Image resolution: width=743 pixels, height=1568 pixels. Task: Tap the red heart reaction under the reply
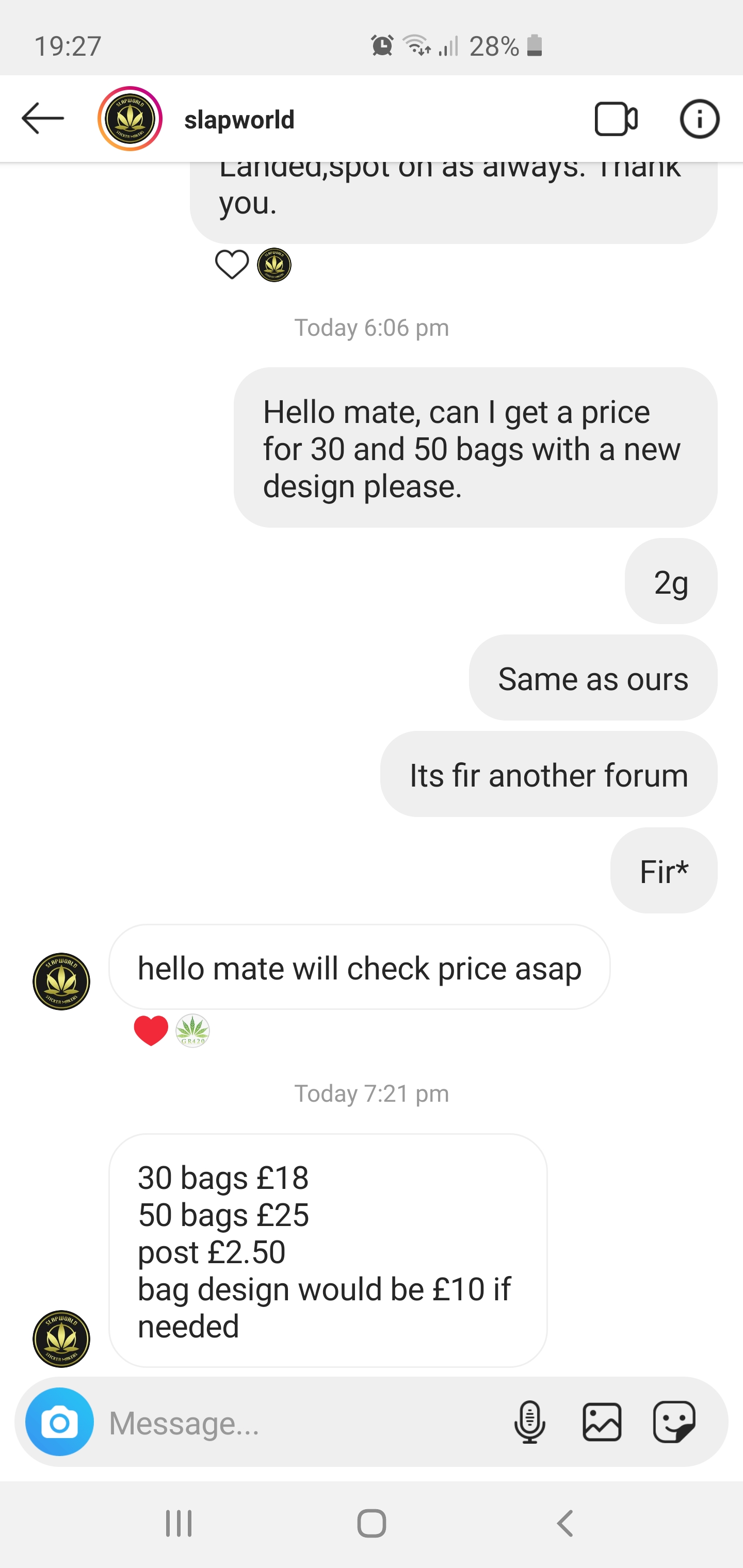point(151,1031)
